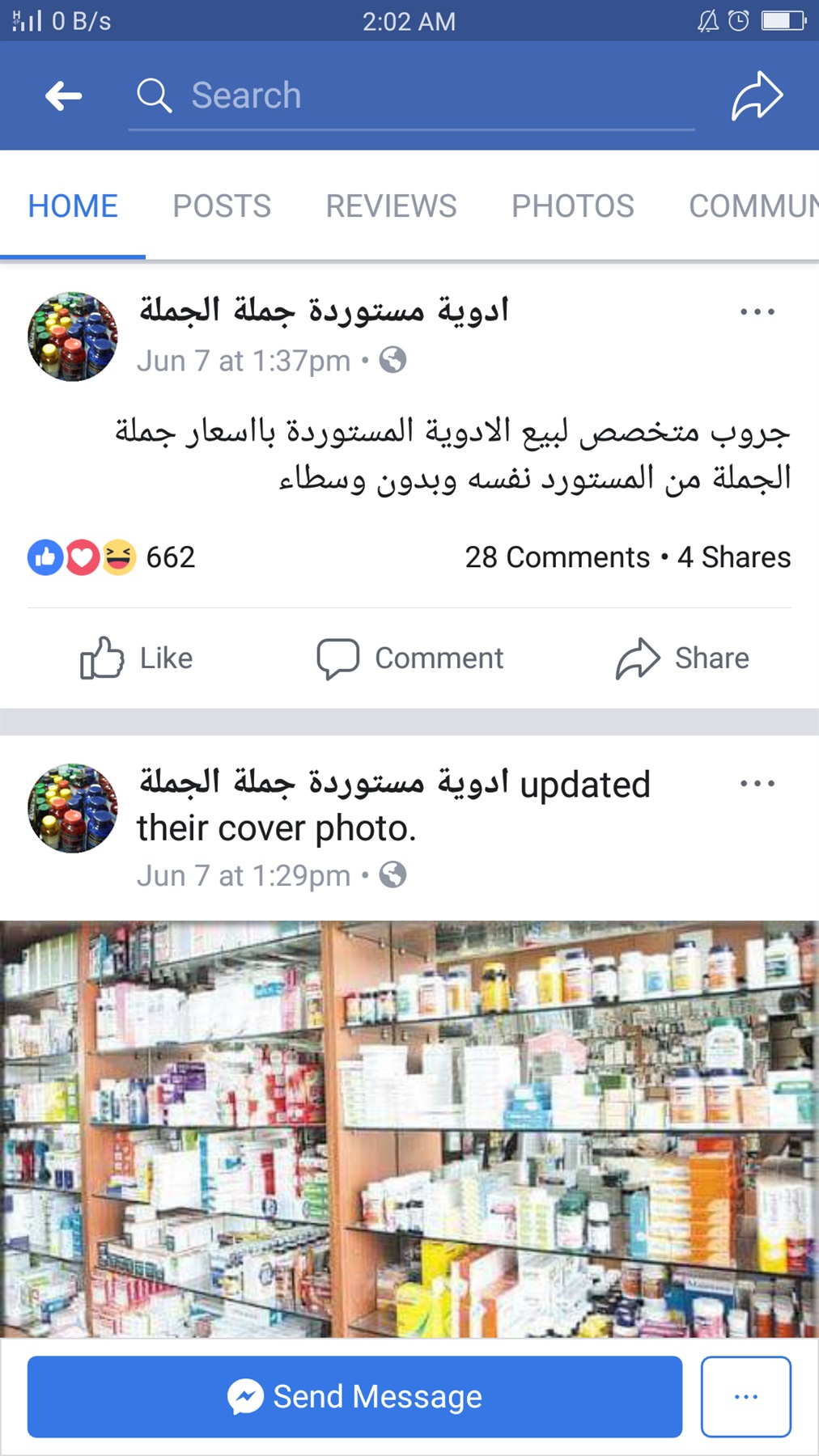The image size is (819, 1456).
Task: Select the Home tab
Action: click(73, 206)
